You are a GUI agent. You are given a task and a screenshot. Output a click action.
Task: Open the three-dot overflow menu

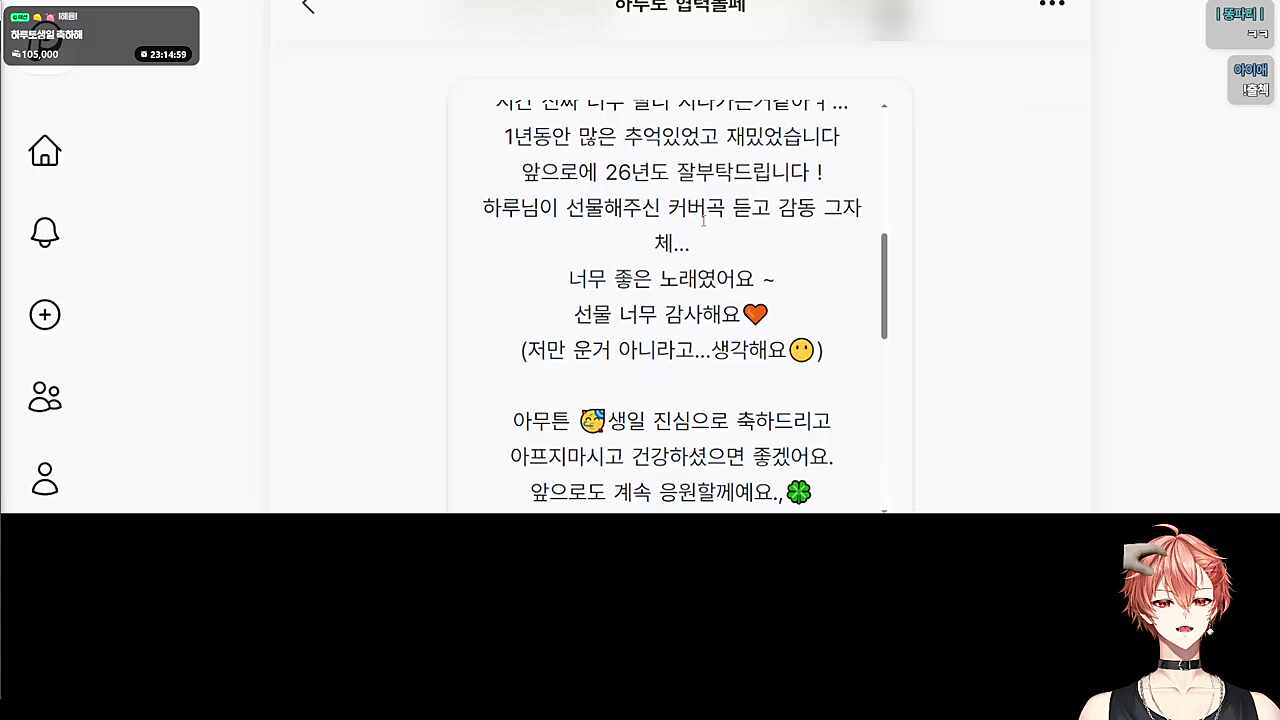pos(1052,5)
